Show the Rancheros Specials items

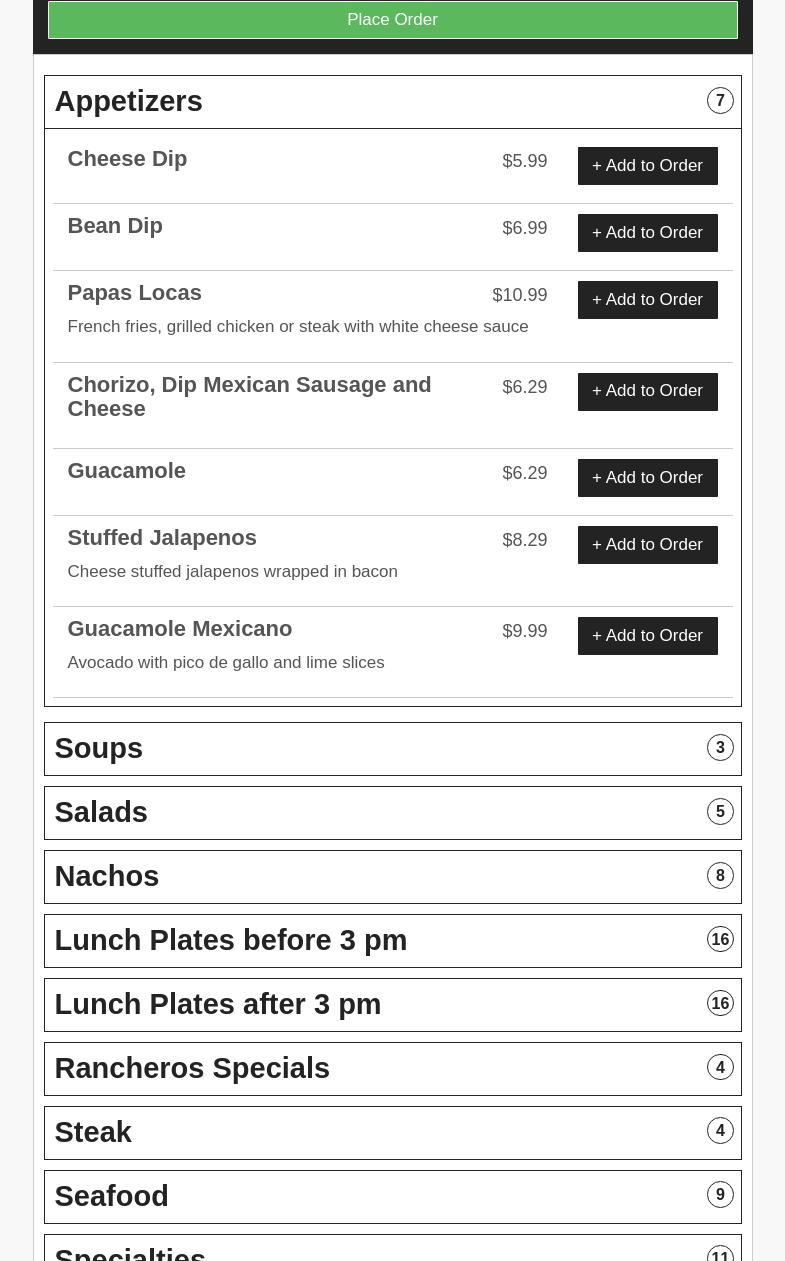[392, 1069]
